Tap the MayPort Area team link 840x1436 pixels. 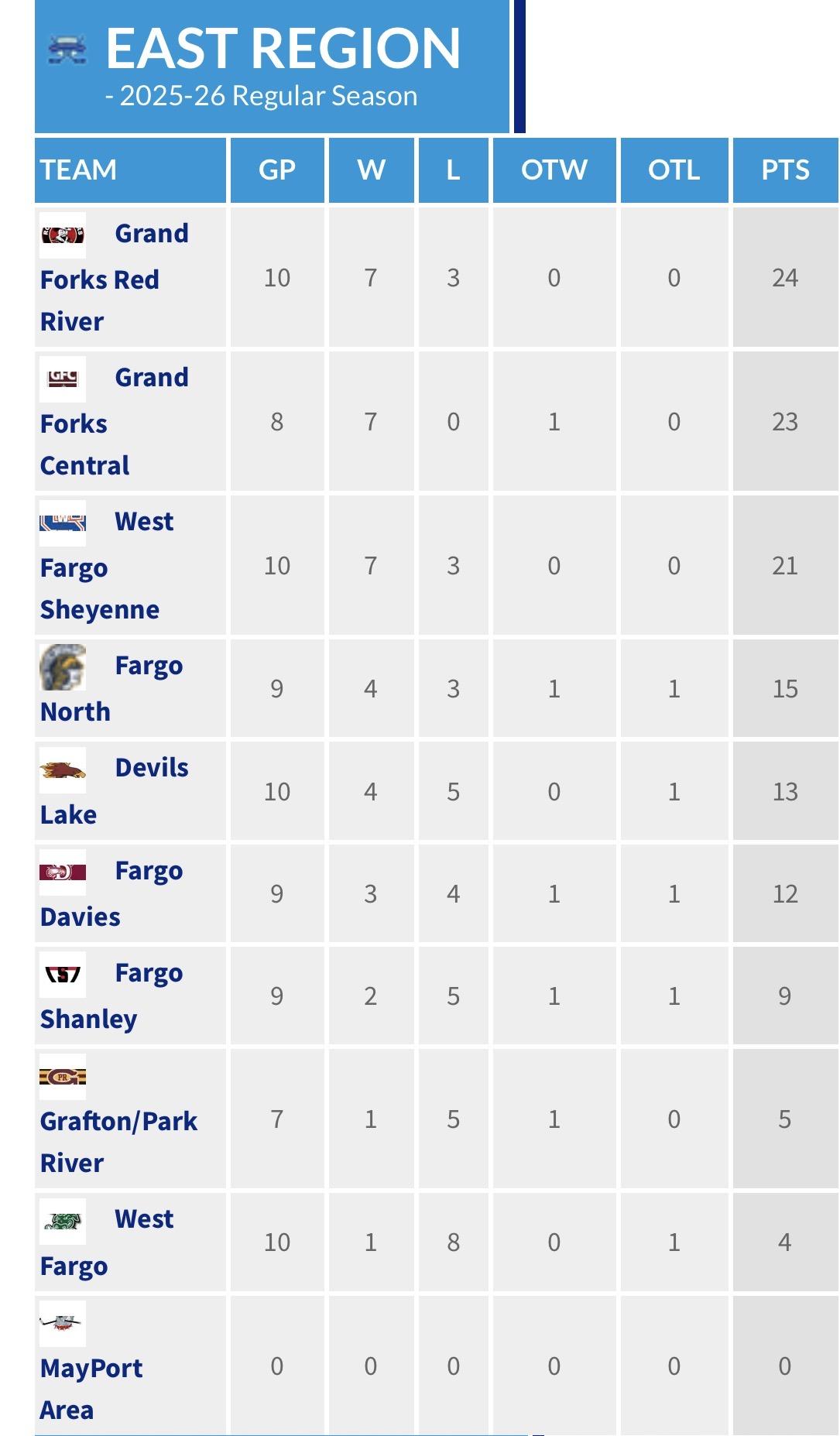pos(91,1367)
